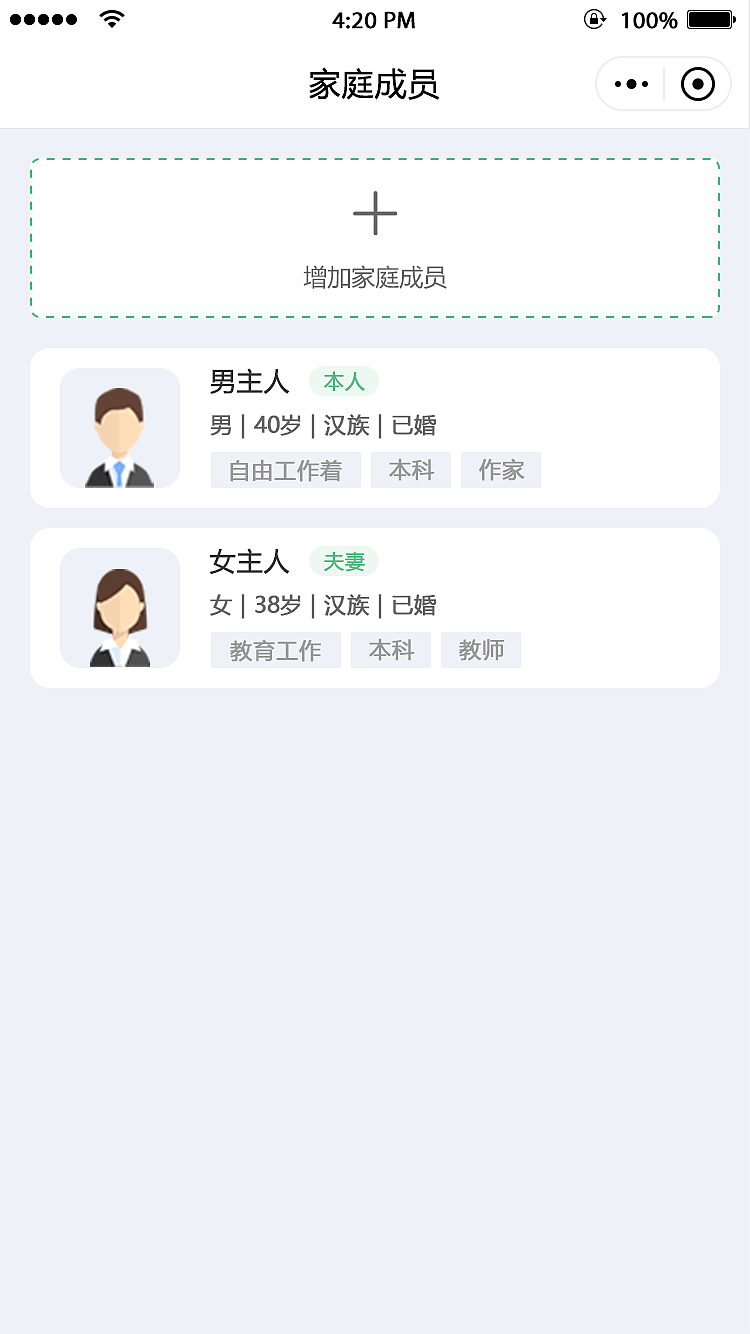The width and height of the screenshot is (750, 1334).
Task: Open the WeChat more options menu (•••)
Action: coord(631,83)
